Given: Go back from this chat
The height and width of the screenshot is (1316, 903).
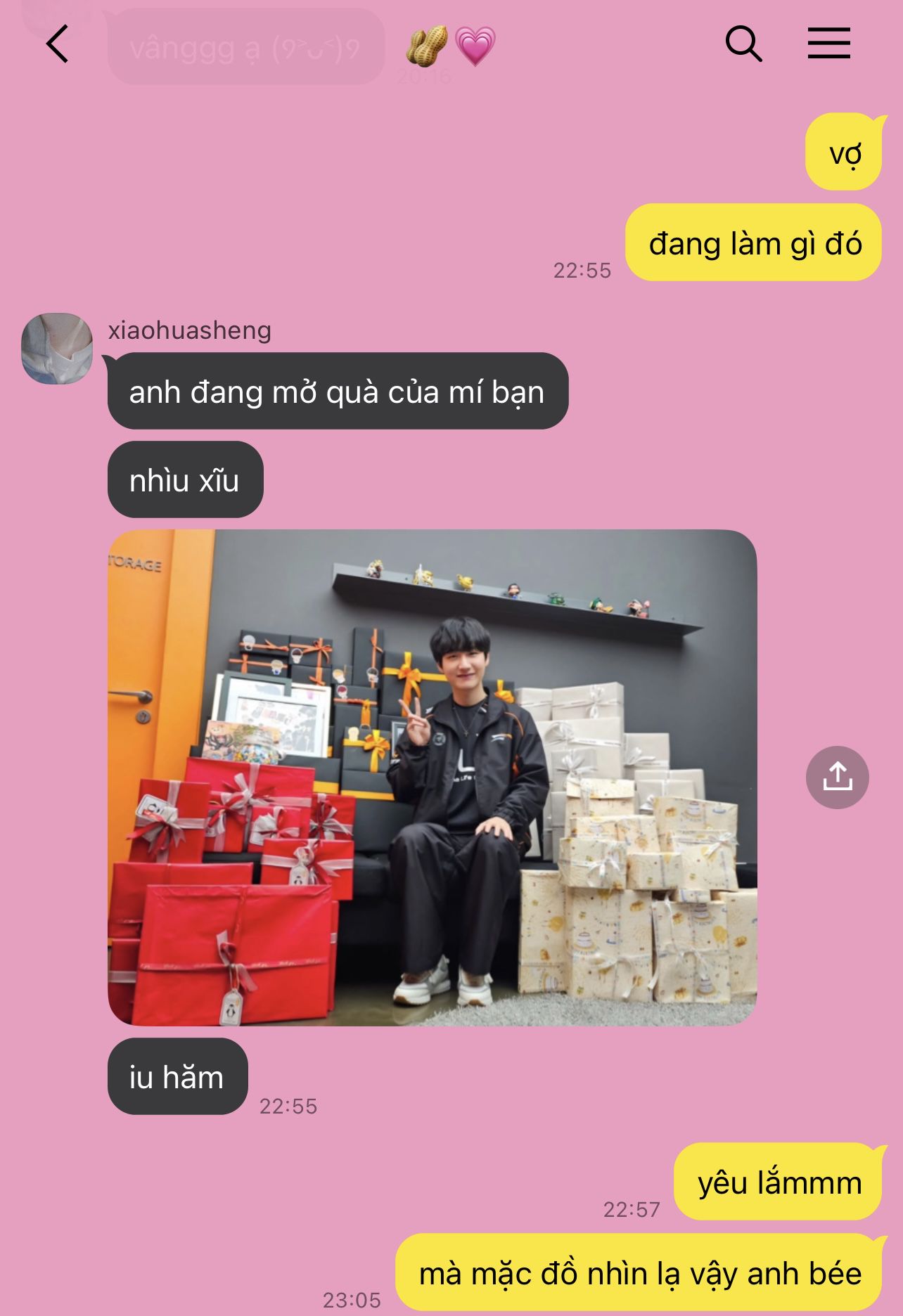Looking at the screenshot, I should pos(58,44).
